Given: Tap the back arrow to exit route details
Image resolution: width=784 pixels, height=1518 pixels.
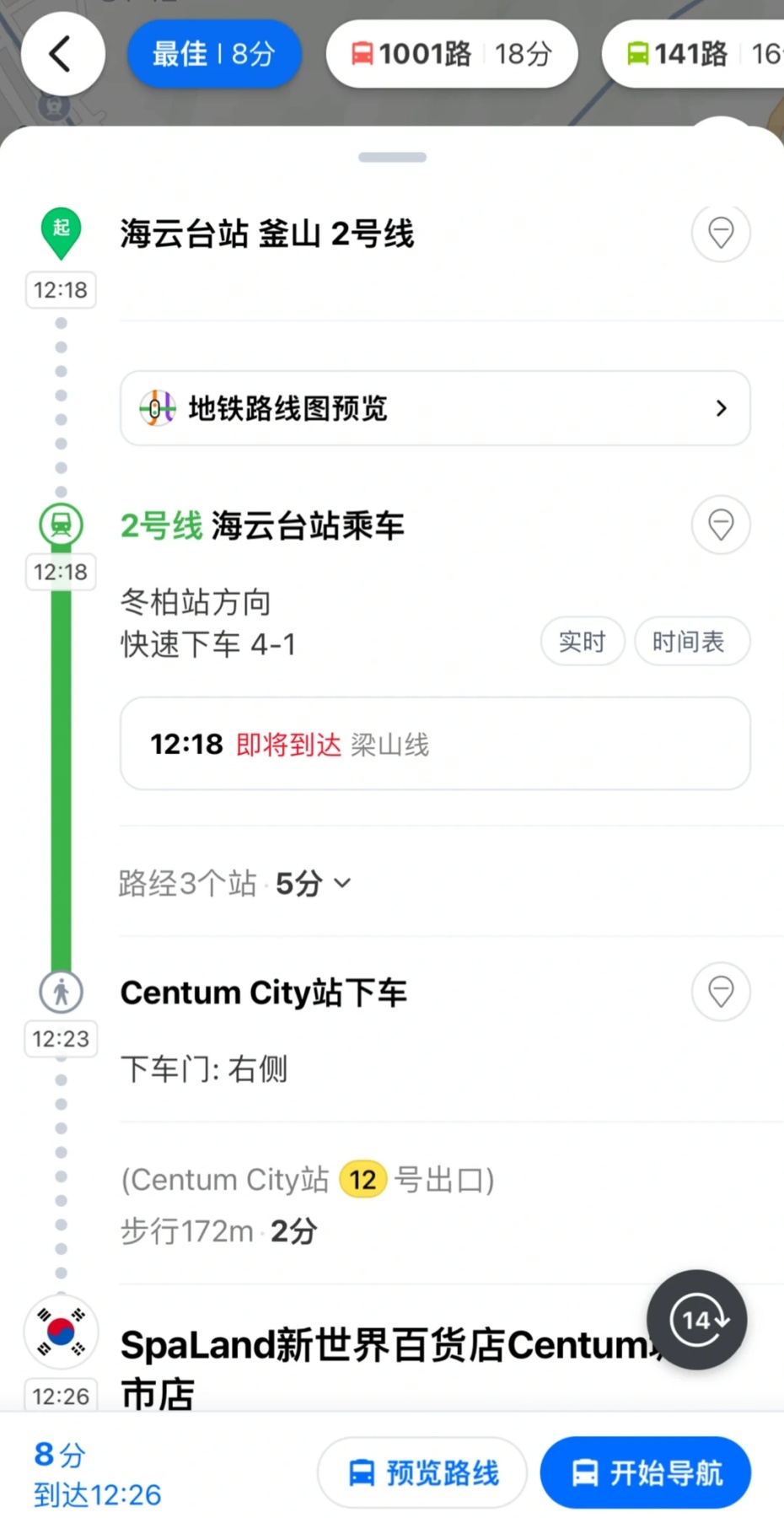Looking at the screenshot, I should point(62,53).
